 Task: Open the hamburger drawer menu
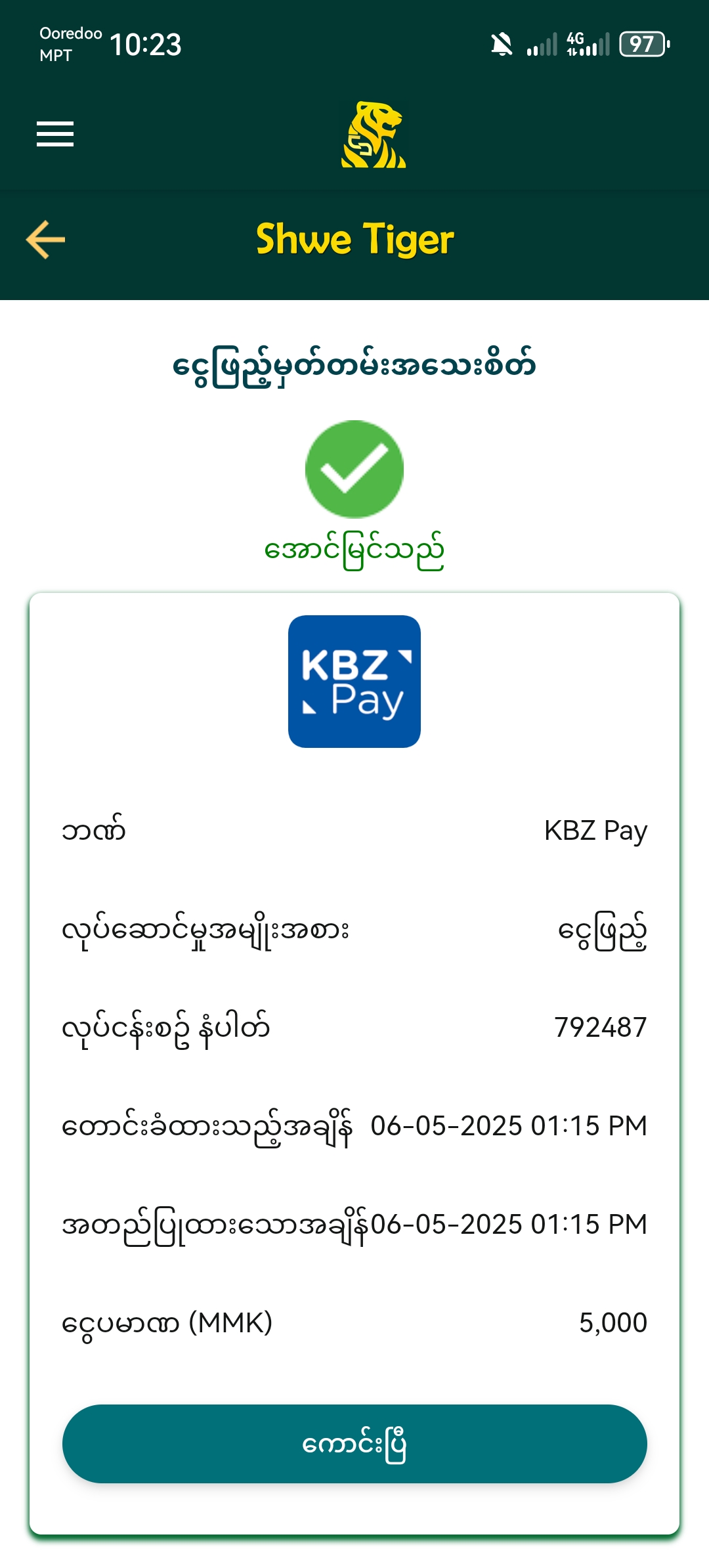point(55,134)
